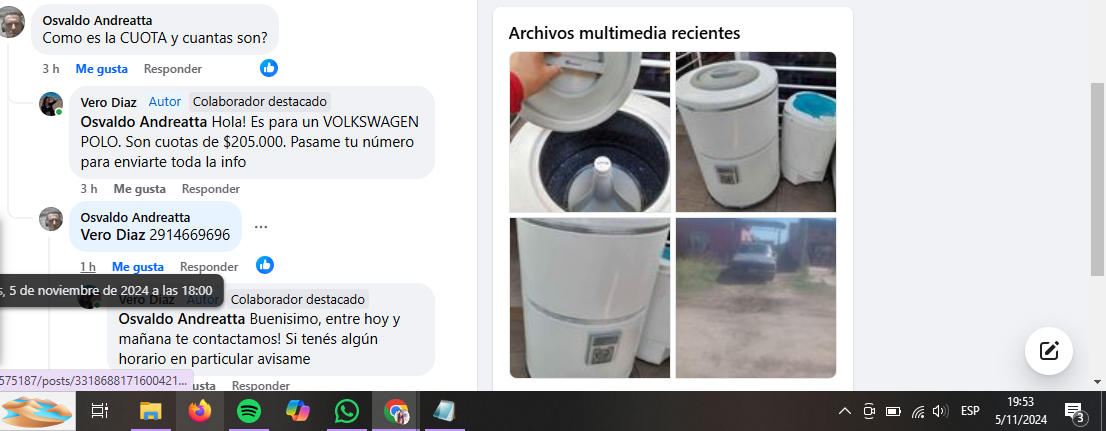Reply to Osvaldo's phone number comment

pos(208,267)
